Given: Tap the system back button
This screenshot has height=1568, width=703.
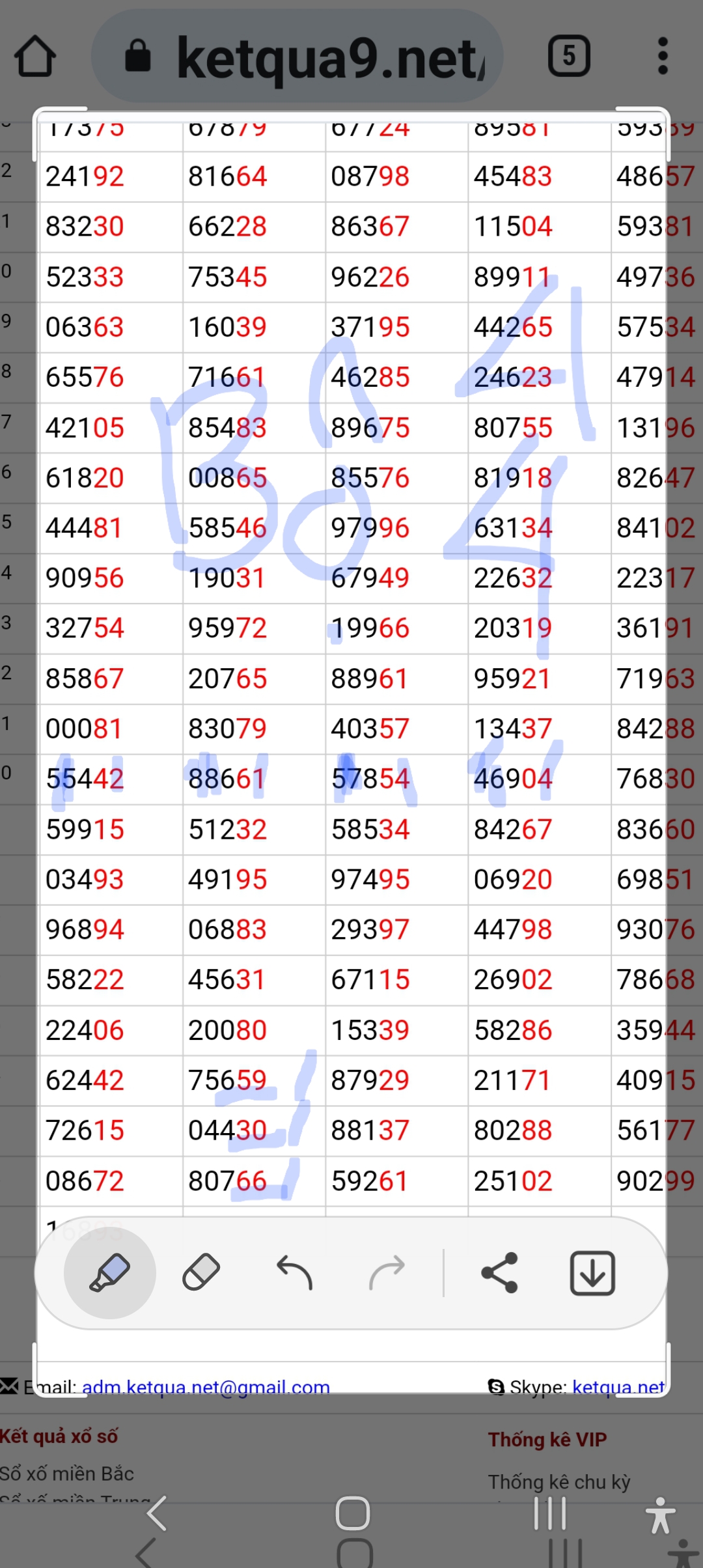Looking at the screenshot, I should (x=156, y=1513).
